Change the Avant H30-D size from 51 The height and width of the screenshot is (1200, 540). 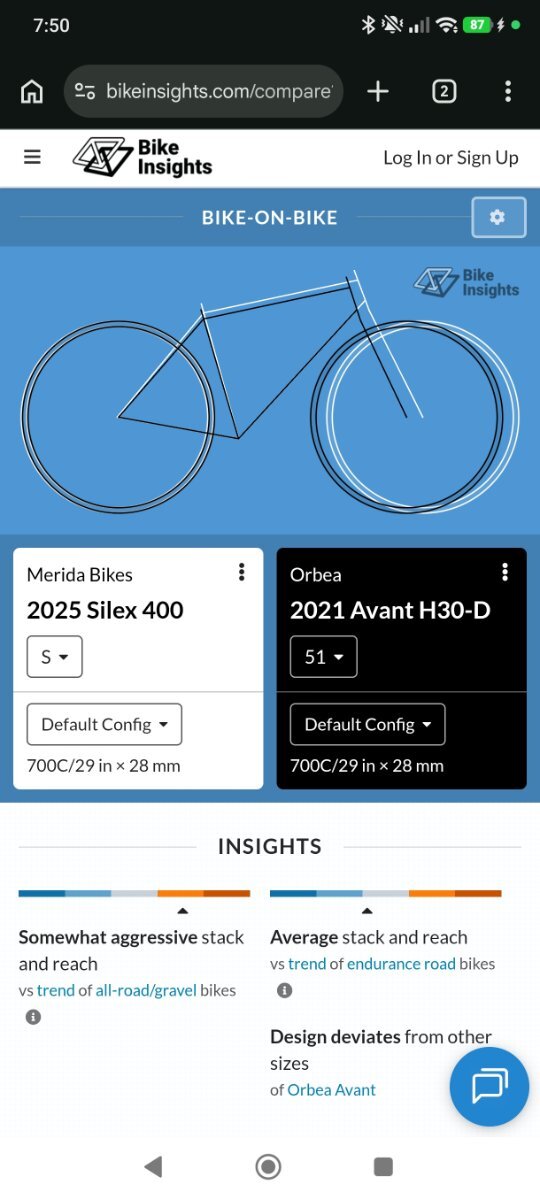(323, 657)
